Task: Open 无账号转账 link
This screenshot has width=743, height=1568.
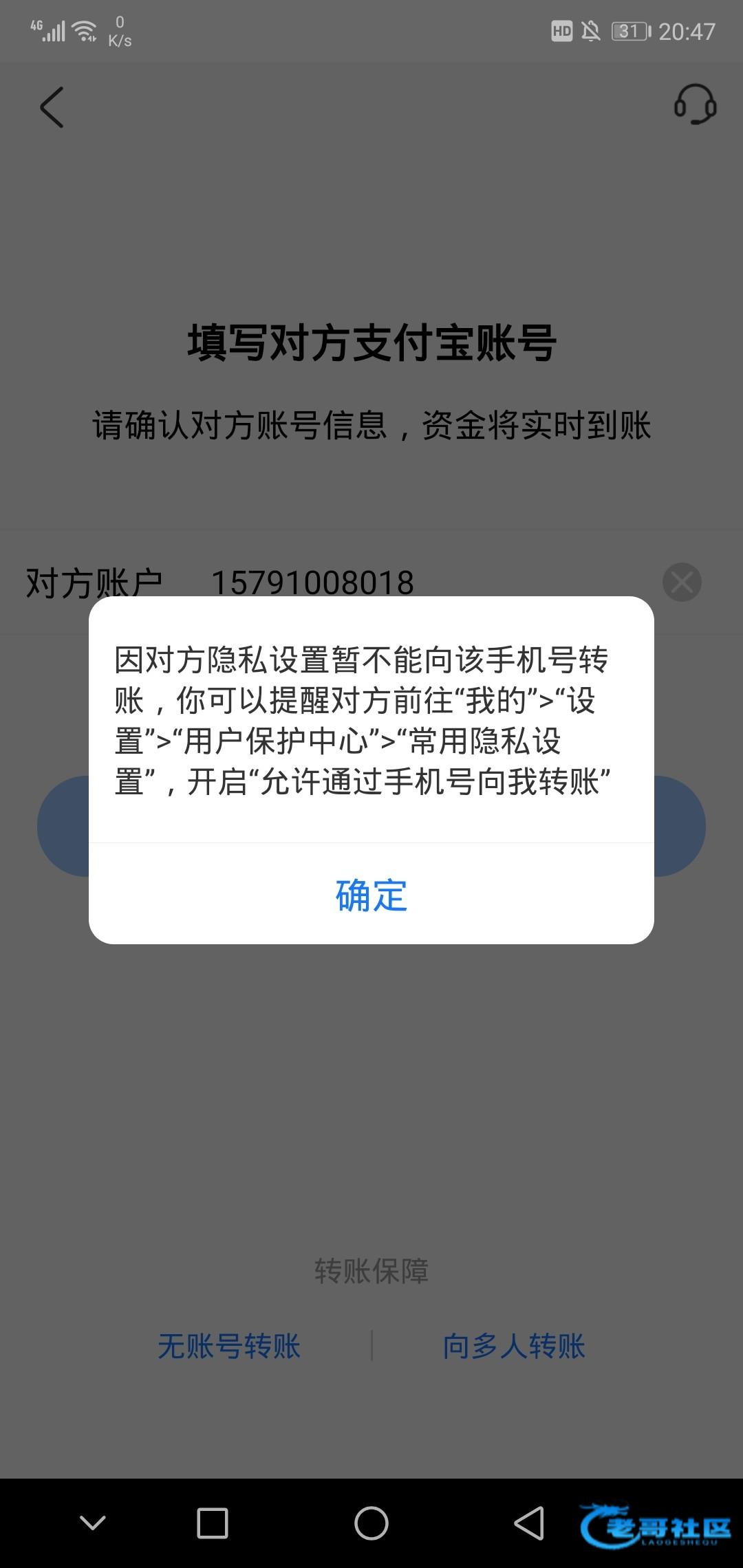Action: (x=229, y=1346)
